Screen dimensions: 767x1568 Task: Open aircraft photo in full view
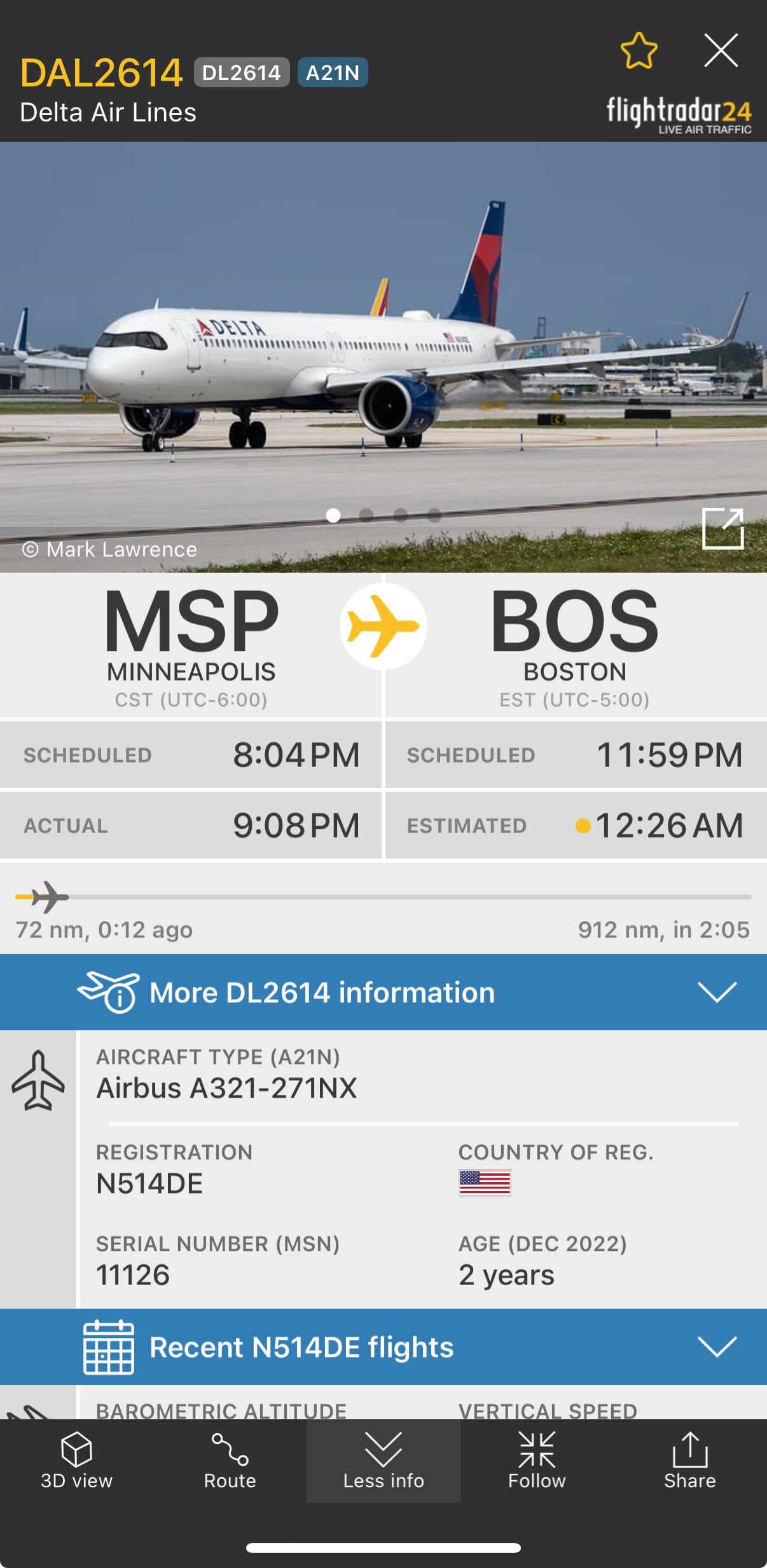click(722, 528)
